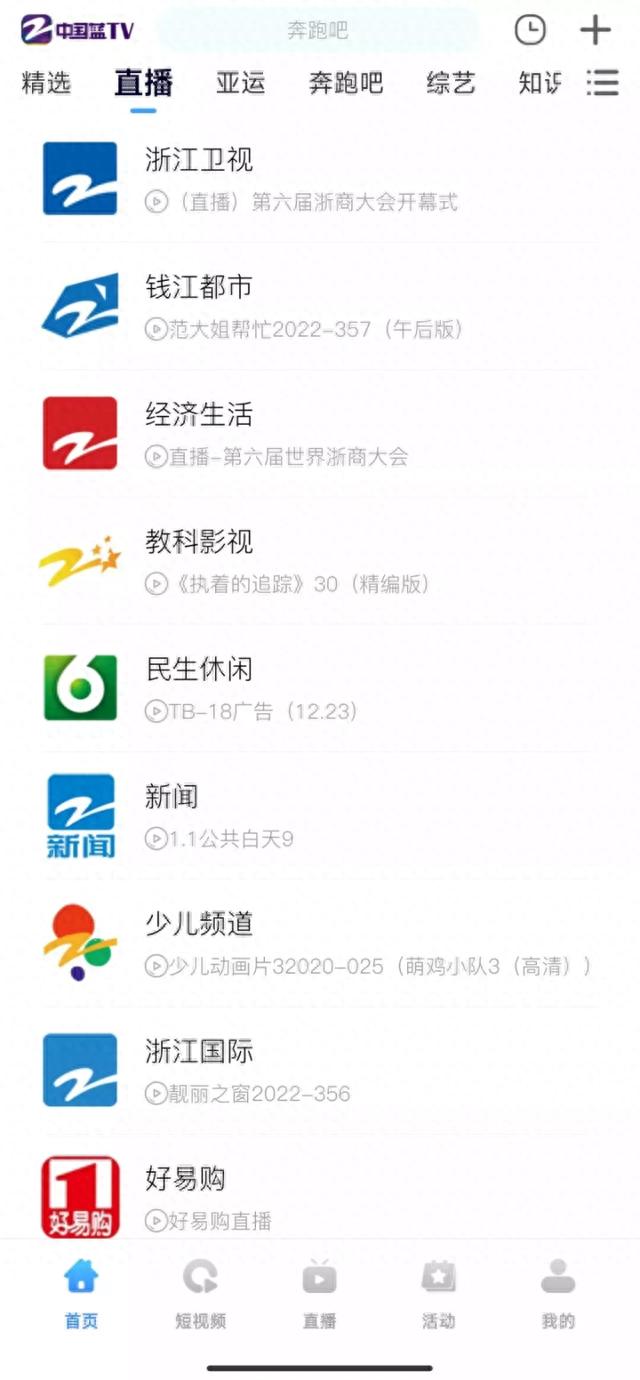Watch the 钱江都市 channel
640x1380 pixels.
[300, 306]
